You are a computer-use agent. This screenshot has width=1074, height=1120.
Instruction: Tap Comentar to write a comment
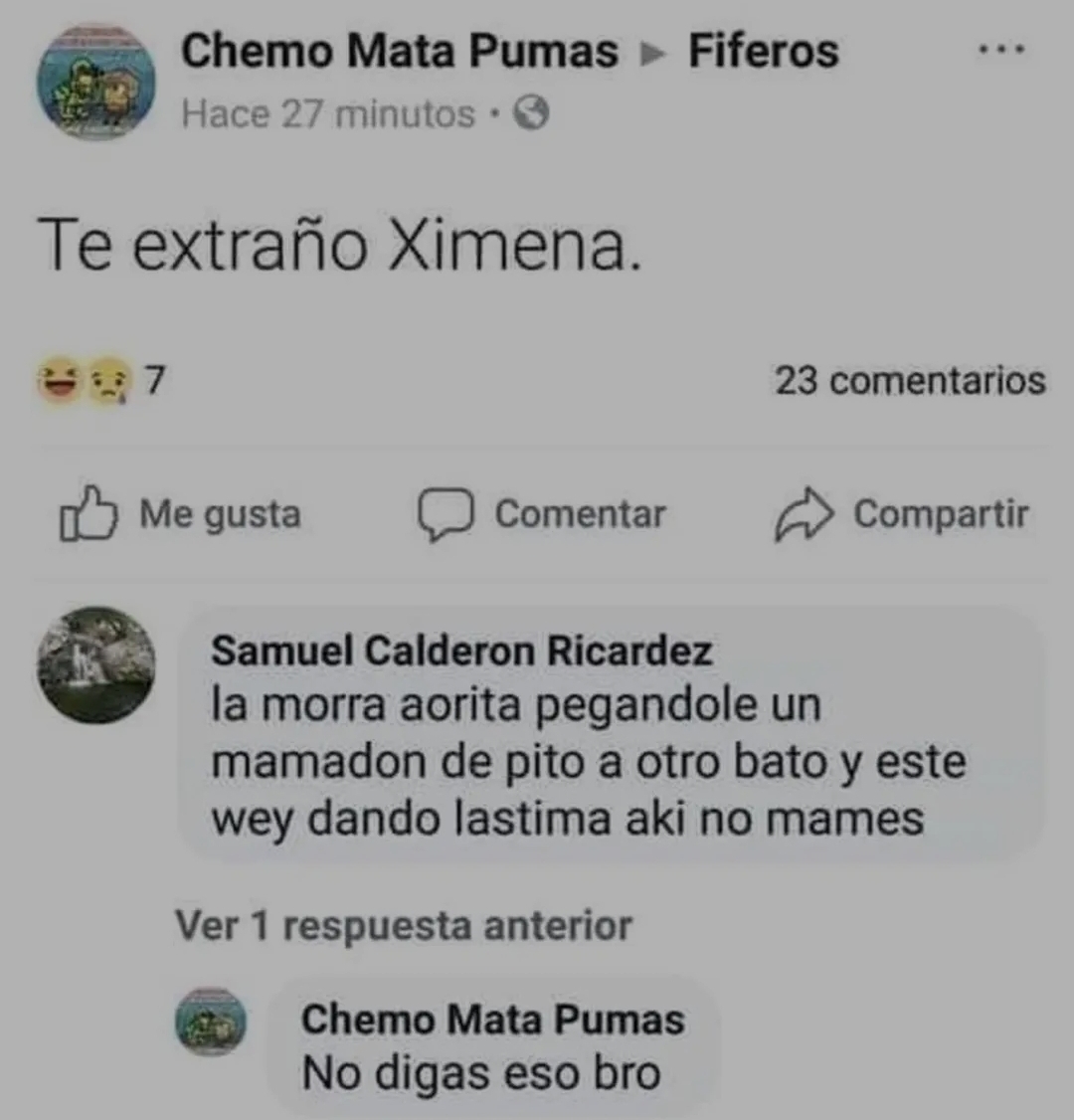pos(542,513)
